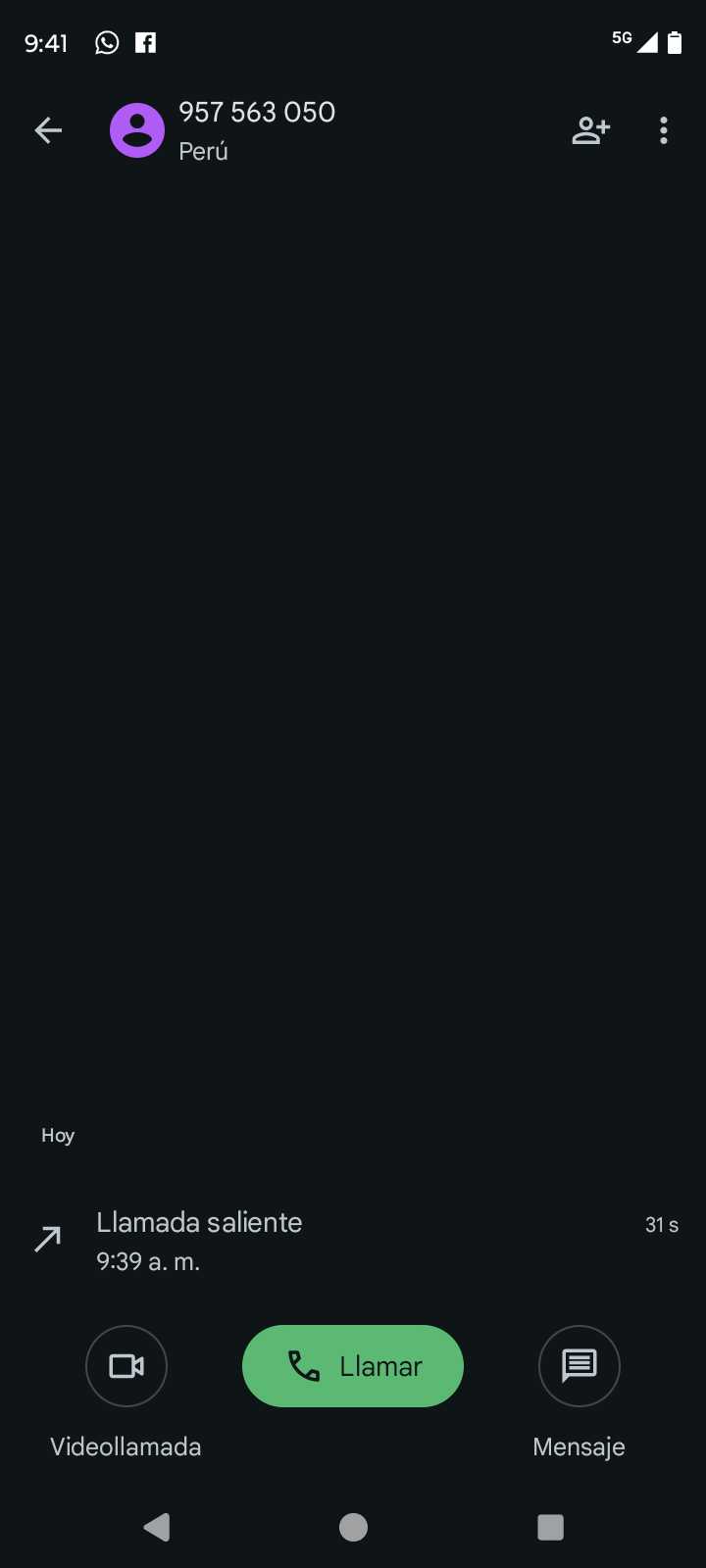Open the three-dot overflow menu

(664, 130)
